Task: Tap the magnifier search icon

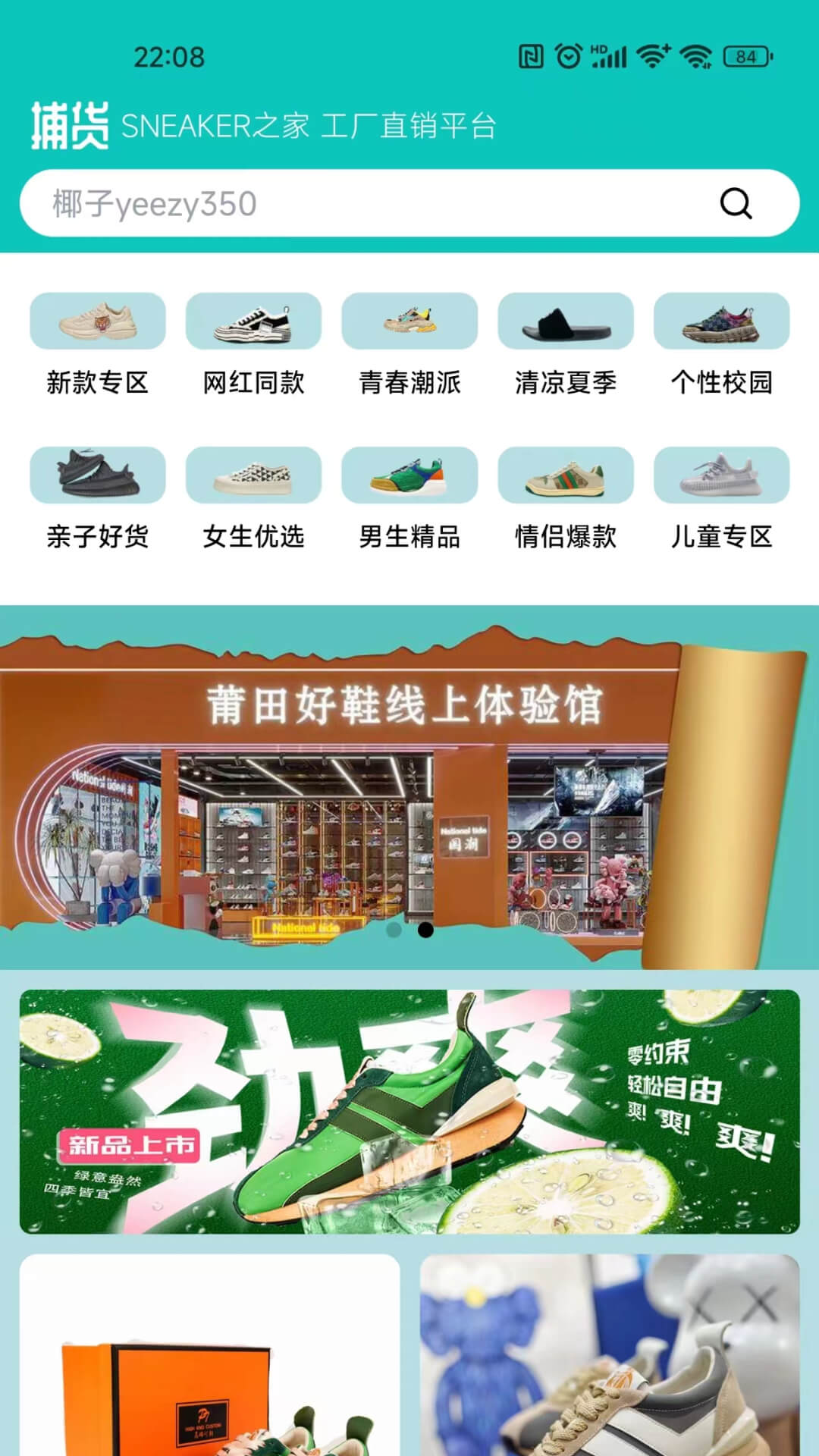Action: 735,203
